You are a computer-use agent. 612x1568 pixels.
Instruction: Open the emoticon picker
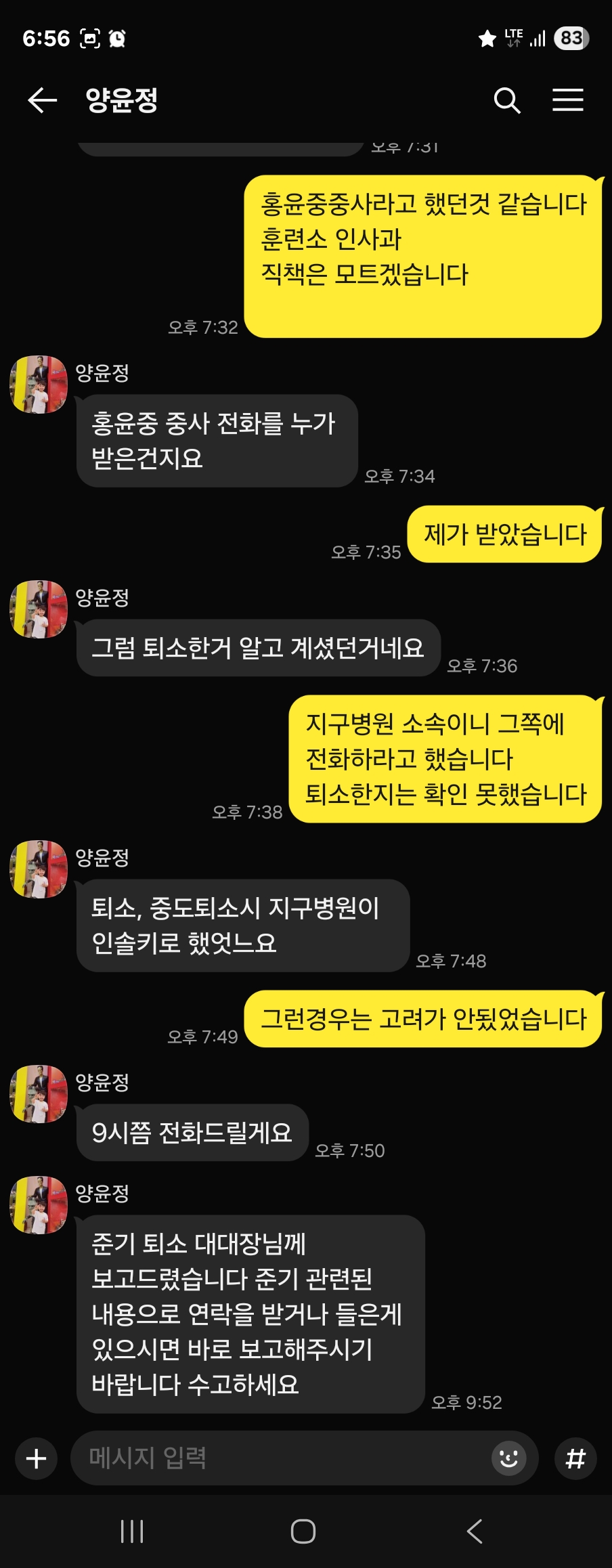pos(508,1458)
